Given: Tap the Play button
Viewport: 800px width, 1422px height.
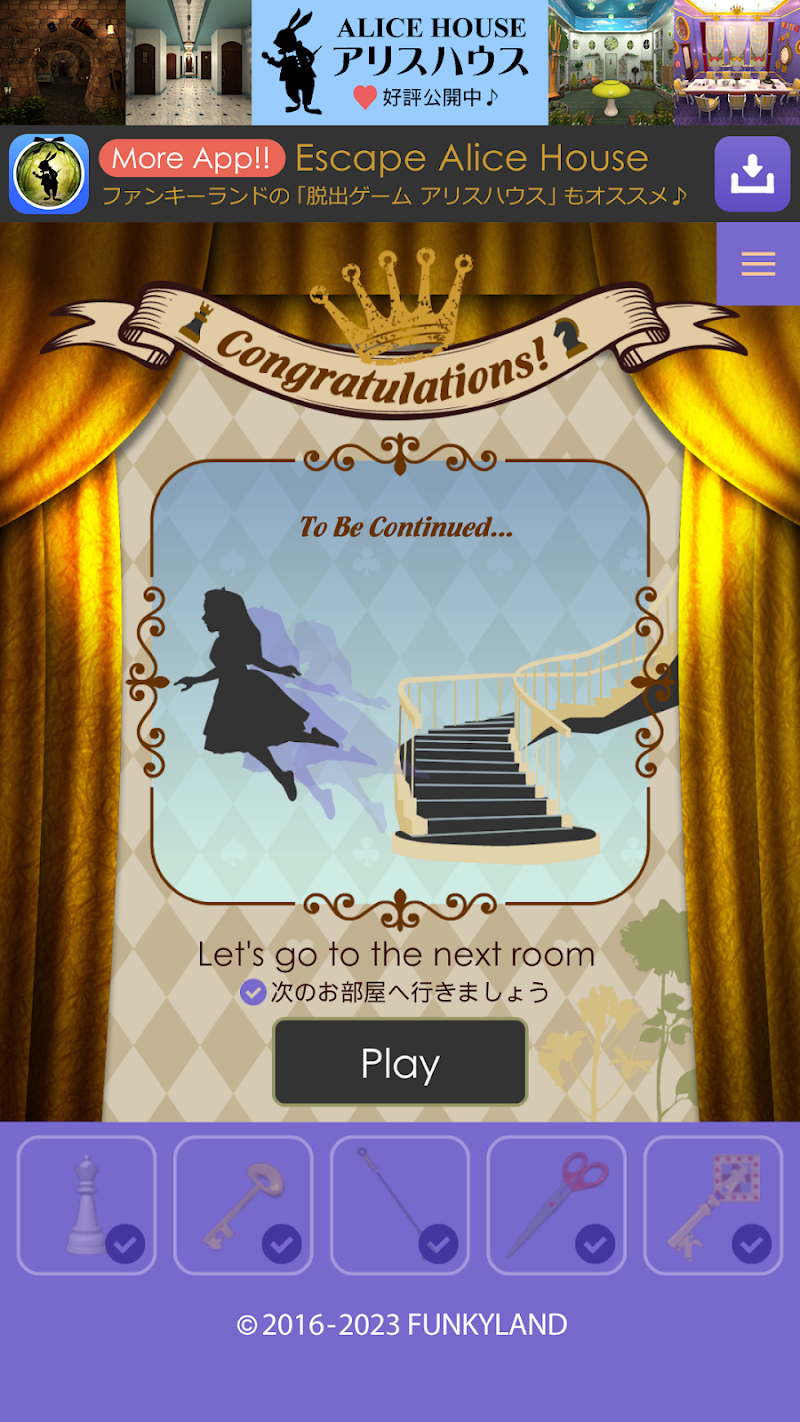Looking at the screenshot, I should (400, 1063).
